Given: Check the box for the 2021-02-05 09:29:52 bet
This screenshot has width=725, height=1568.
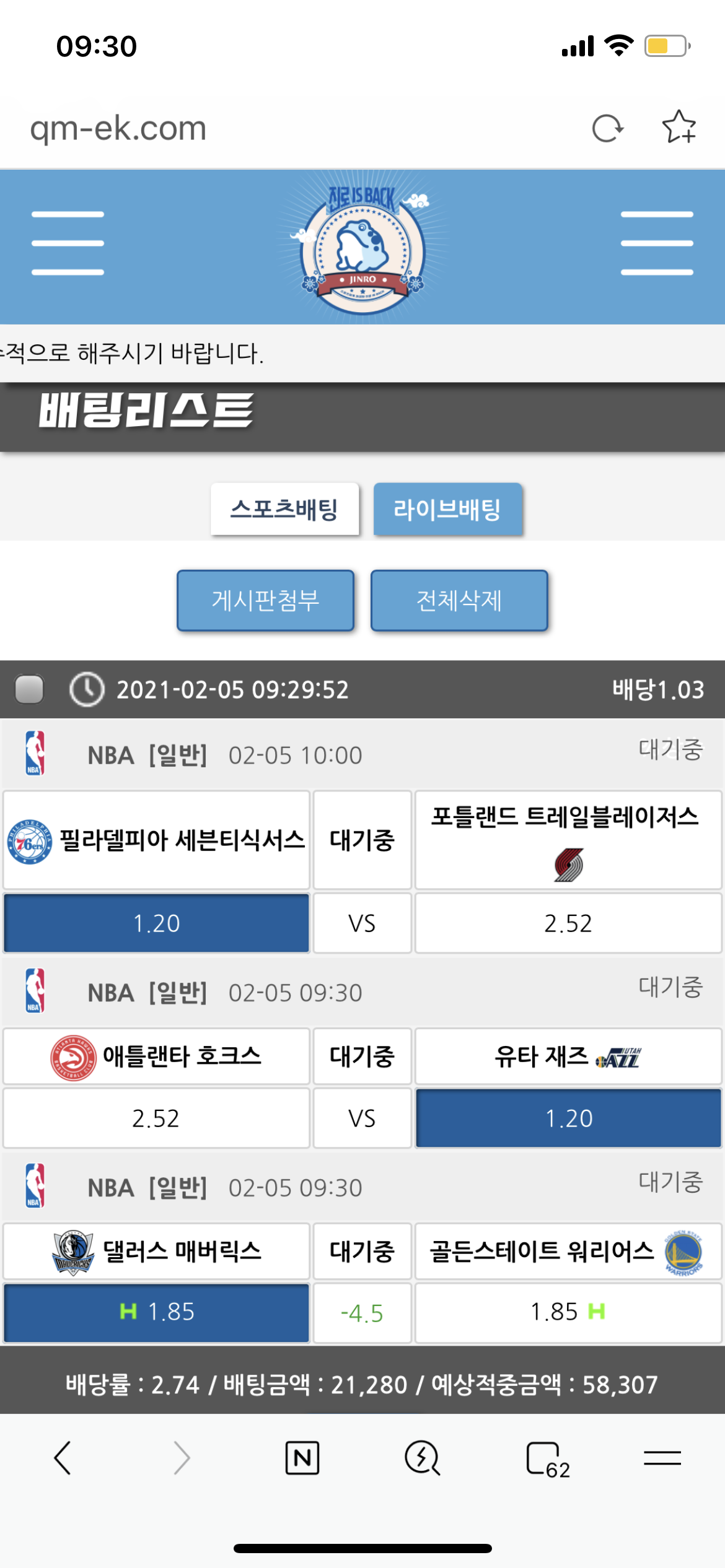Looking at the screenshot, I should (x=29, y=689).
